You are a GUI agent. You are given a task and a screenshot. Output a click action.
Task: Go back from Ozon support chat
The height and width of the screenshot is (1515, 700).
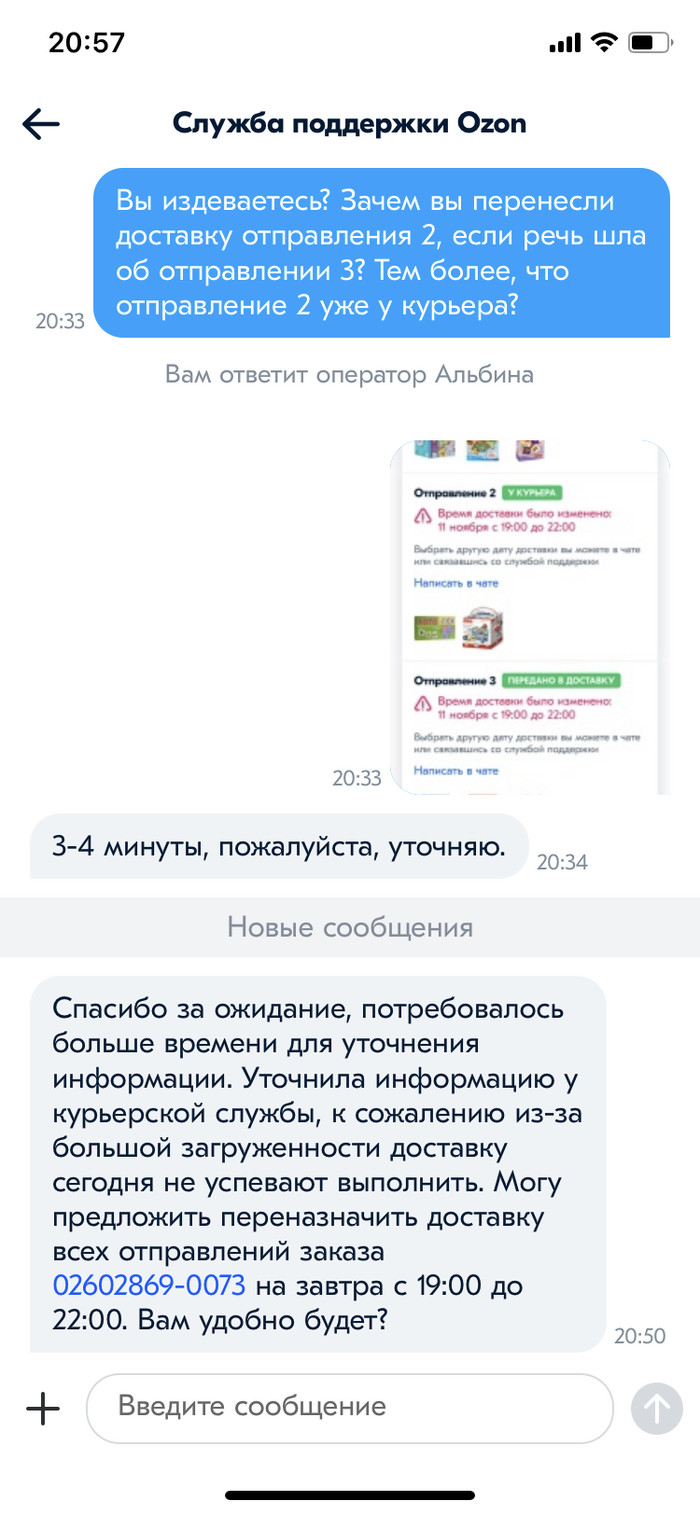pos(42,124)
